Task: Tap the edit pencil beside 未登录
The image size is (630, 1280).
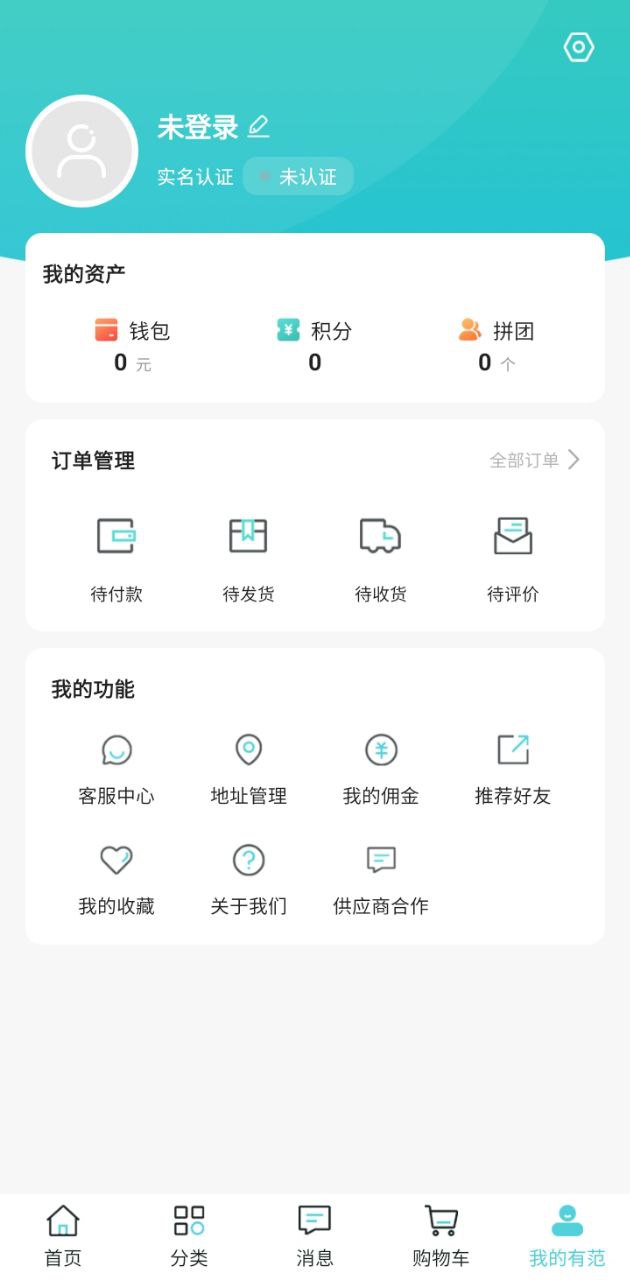Action: (x=258, y=127)
